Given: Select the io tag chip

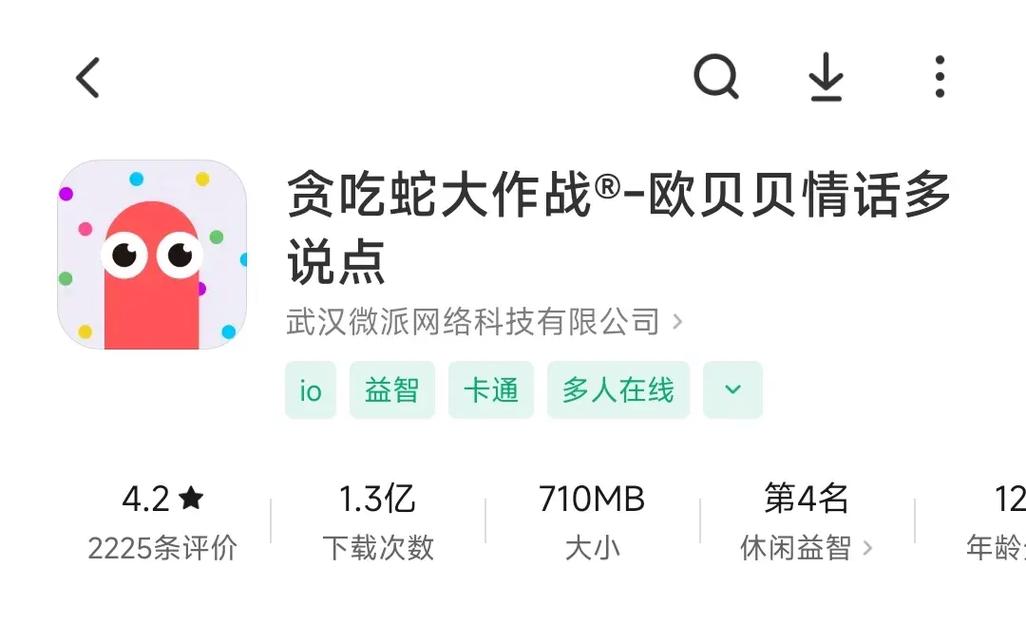Looking at the screenshot, I should click(311, 390).
